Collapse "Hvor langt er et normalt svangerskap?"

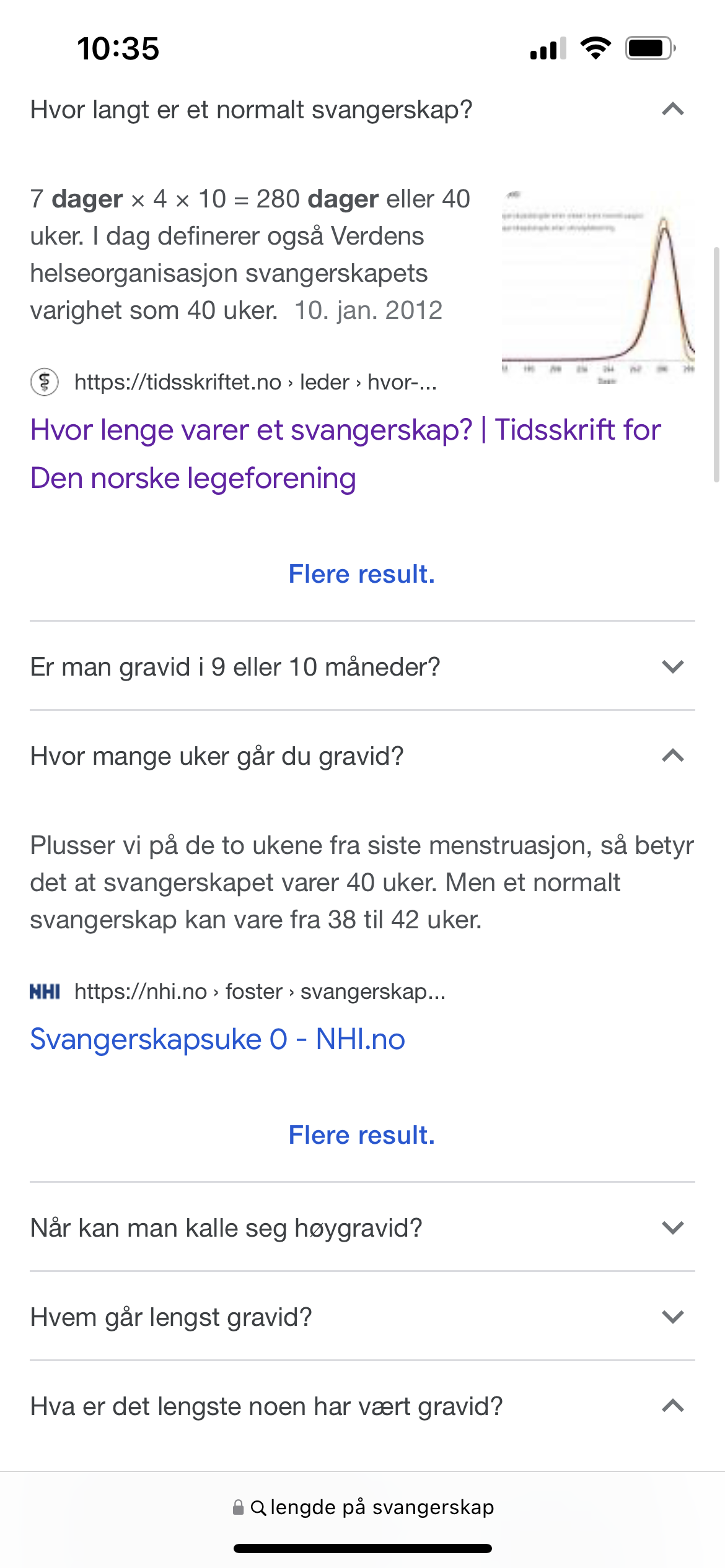point(362,110)
